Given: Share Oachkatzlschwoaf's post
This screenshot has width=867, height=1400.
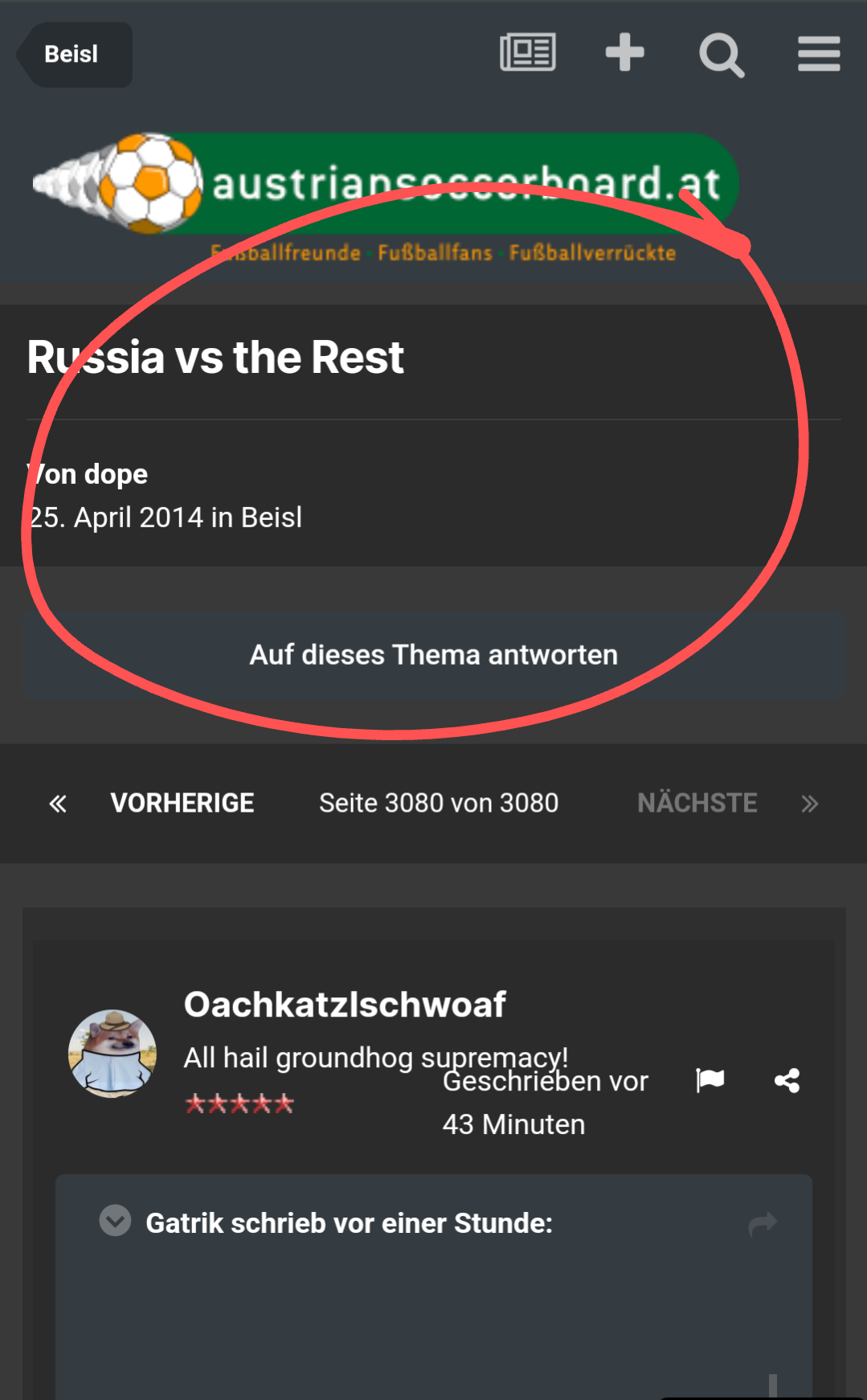Looking at the screenshot, I should pyautogui.click(x=787, y=1080).
